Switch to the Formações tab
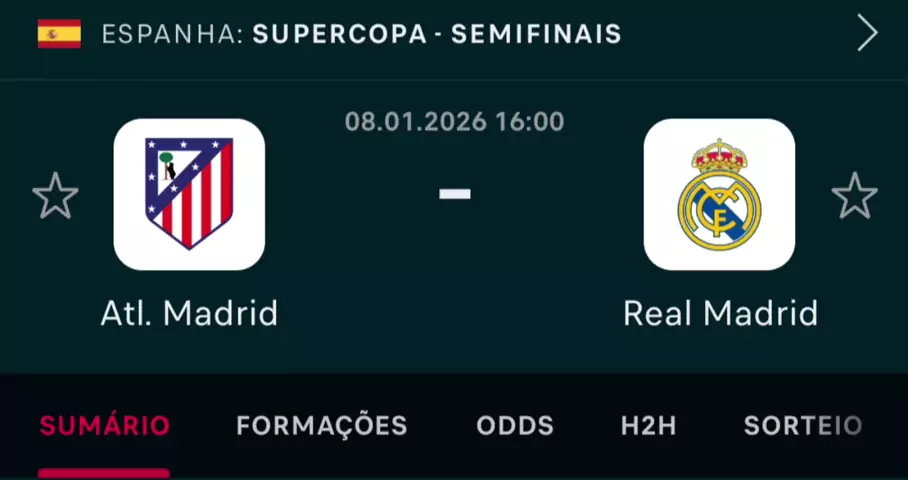This screenshot has width=908, height=480. point(322,426)
